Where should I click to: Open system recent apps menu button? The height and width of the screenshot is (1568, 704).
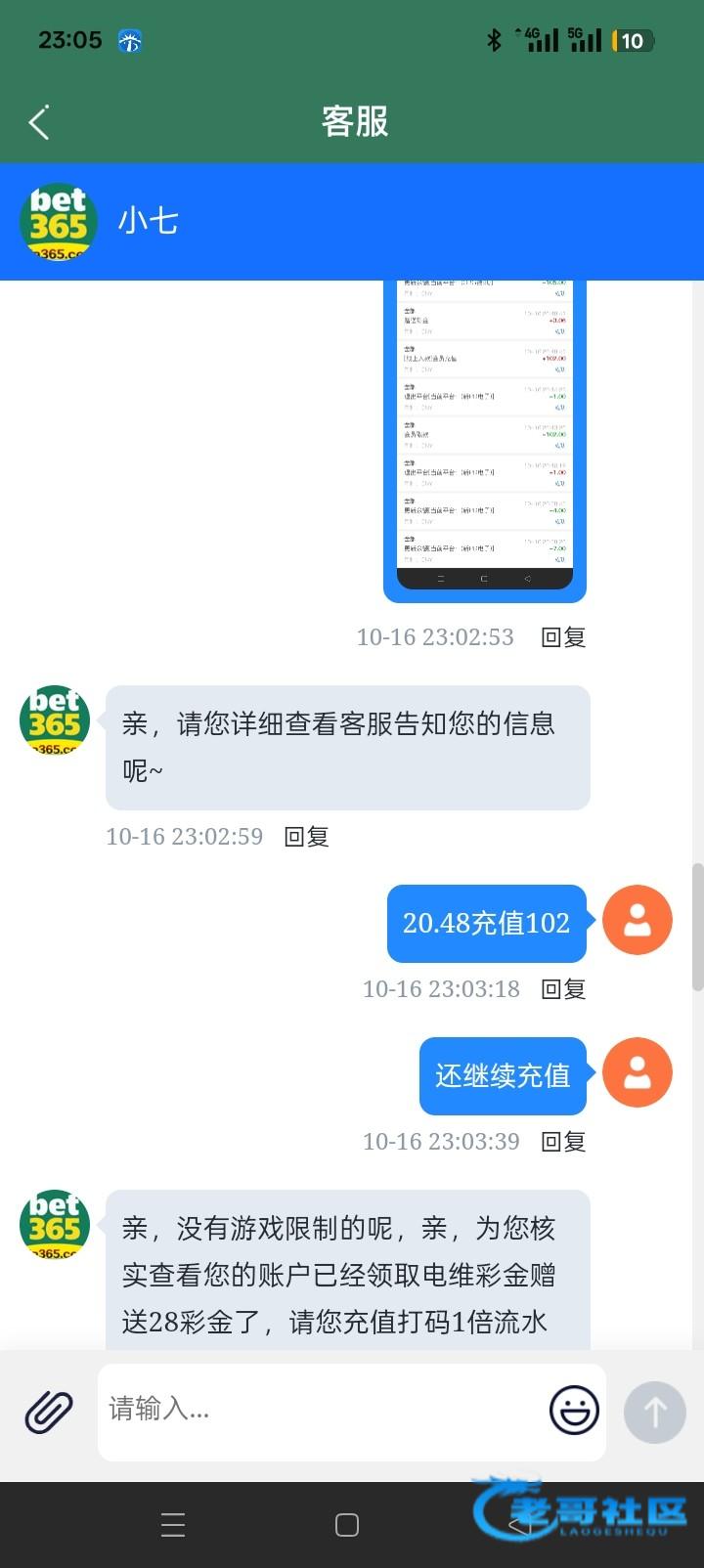coord(173,1525)
